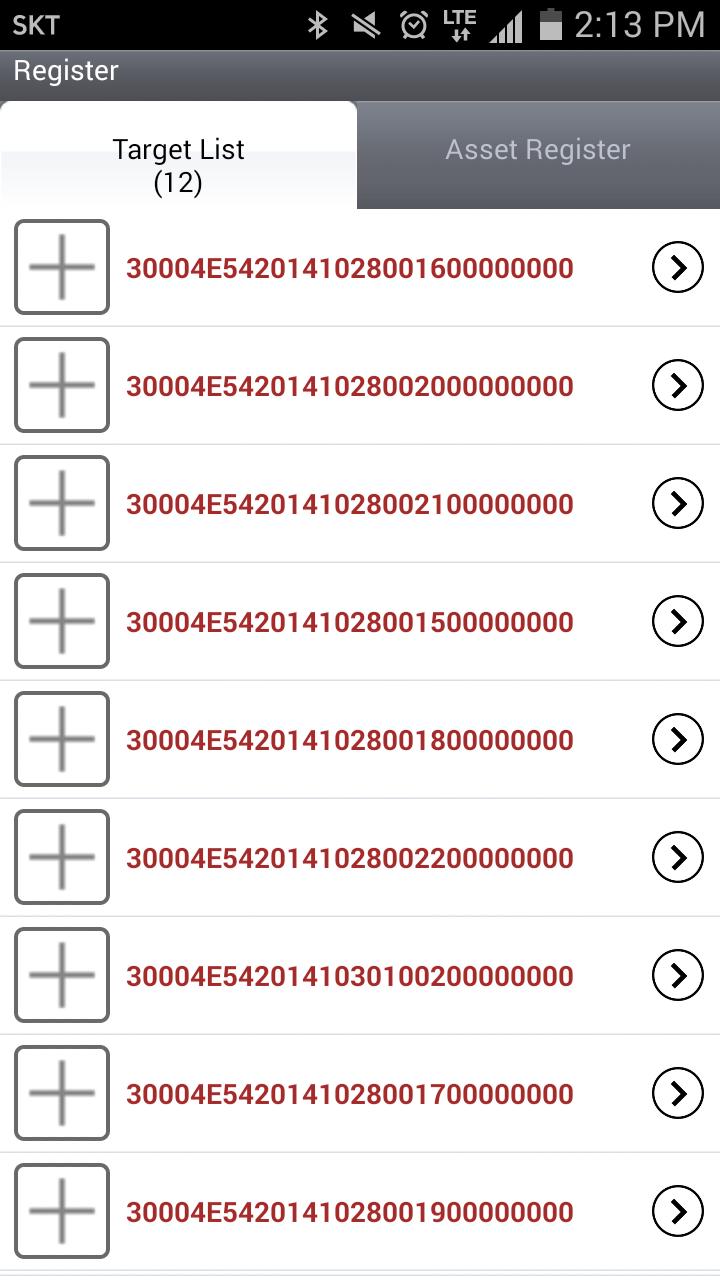Tap the plus icon beside 30004E5420141030100200000000

(x=61, y=974)
